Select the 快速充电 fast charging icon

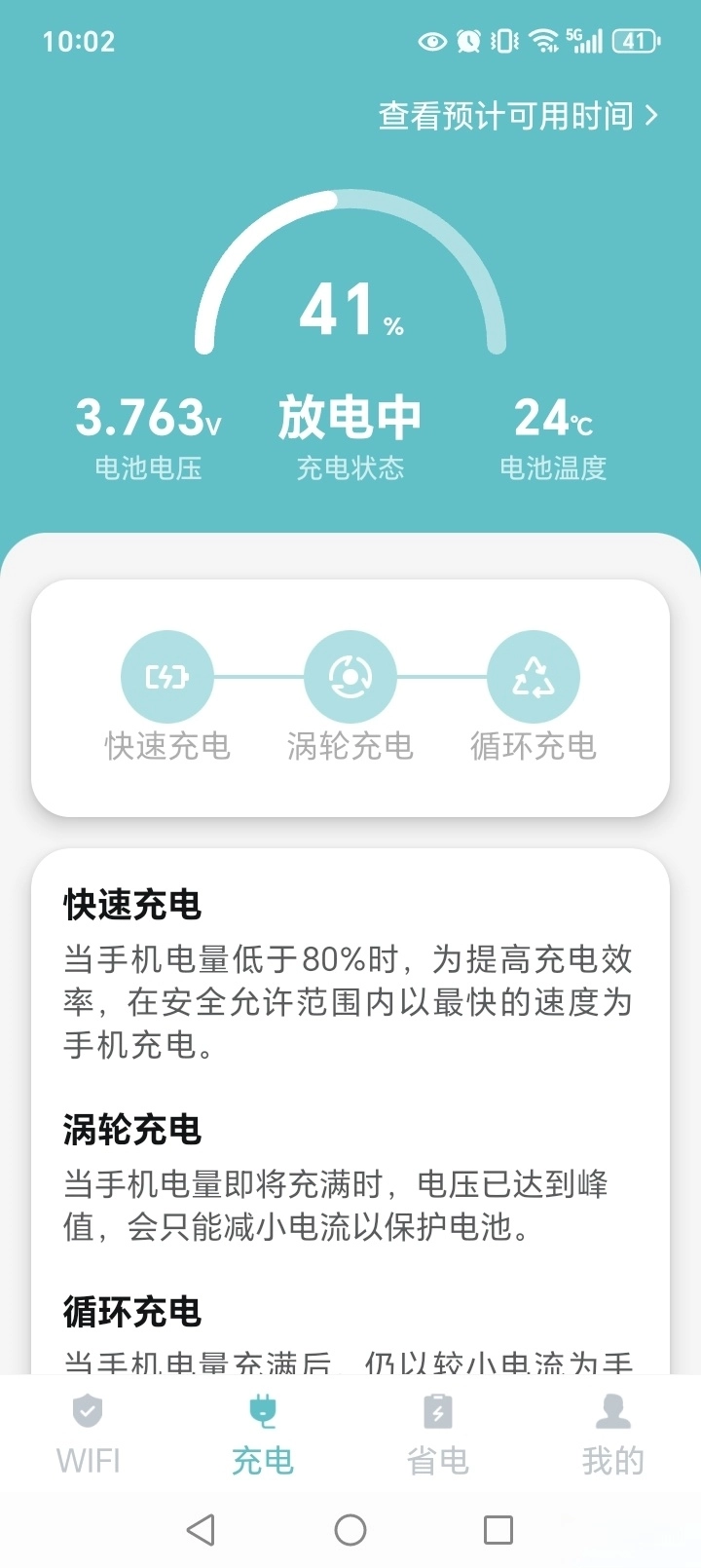pos(167,675)
